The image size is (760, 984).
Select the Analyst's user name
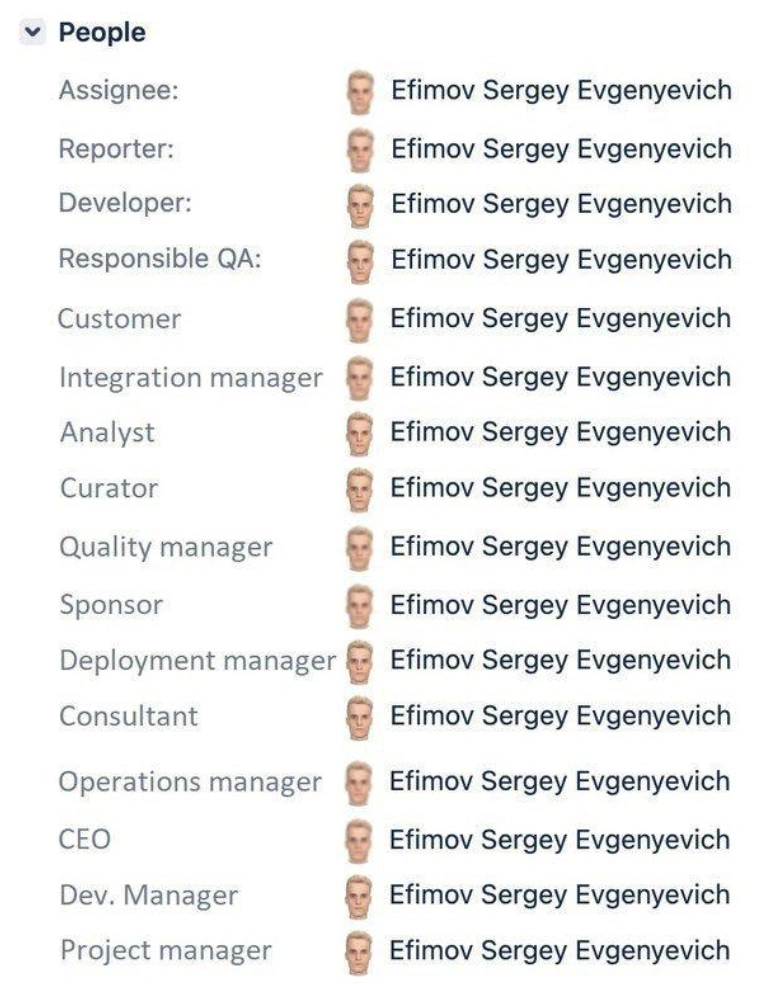pos(560,432)
